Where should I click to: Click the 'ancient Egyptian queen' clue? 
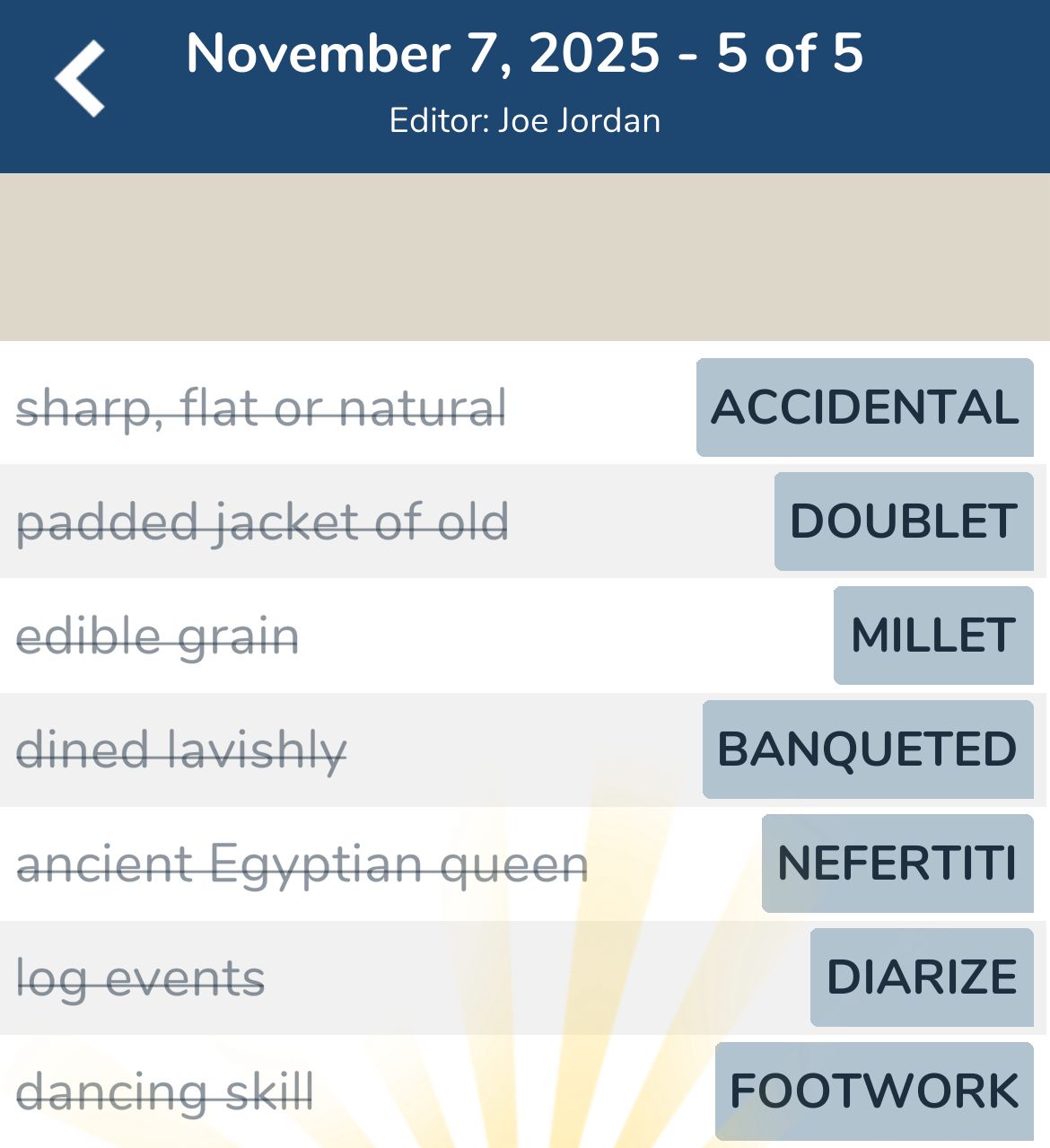tap(302, 863)
